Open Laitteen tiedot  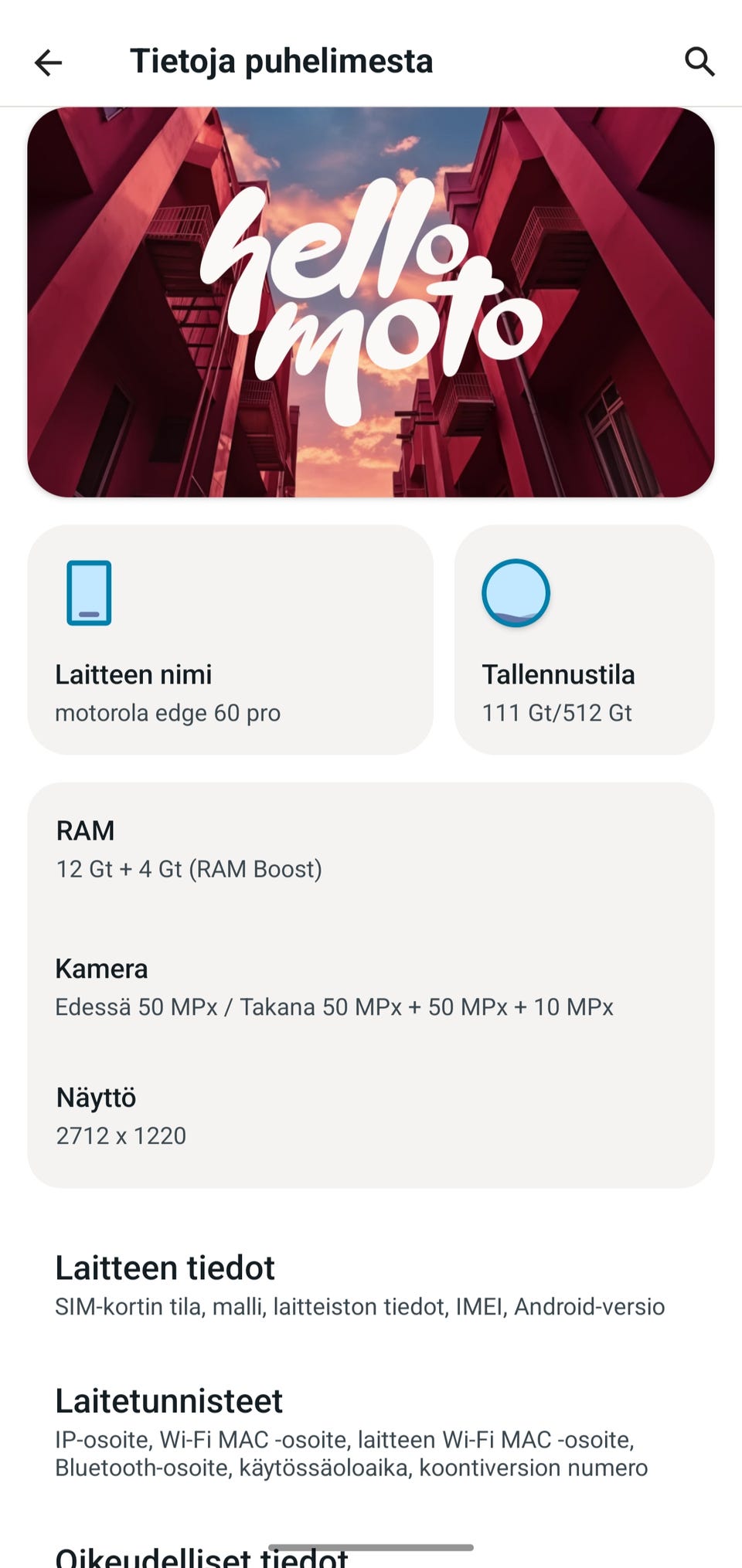pyautogui.click(x=359, y=1286)
